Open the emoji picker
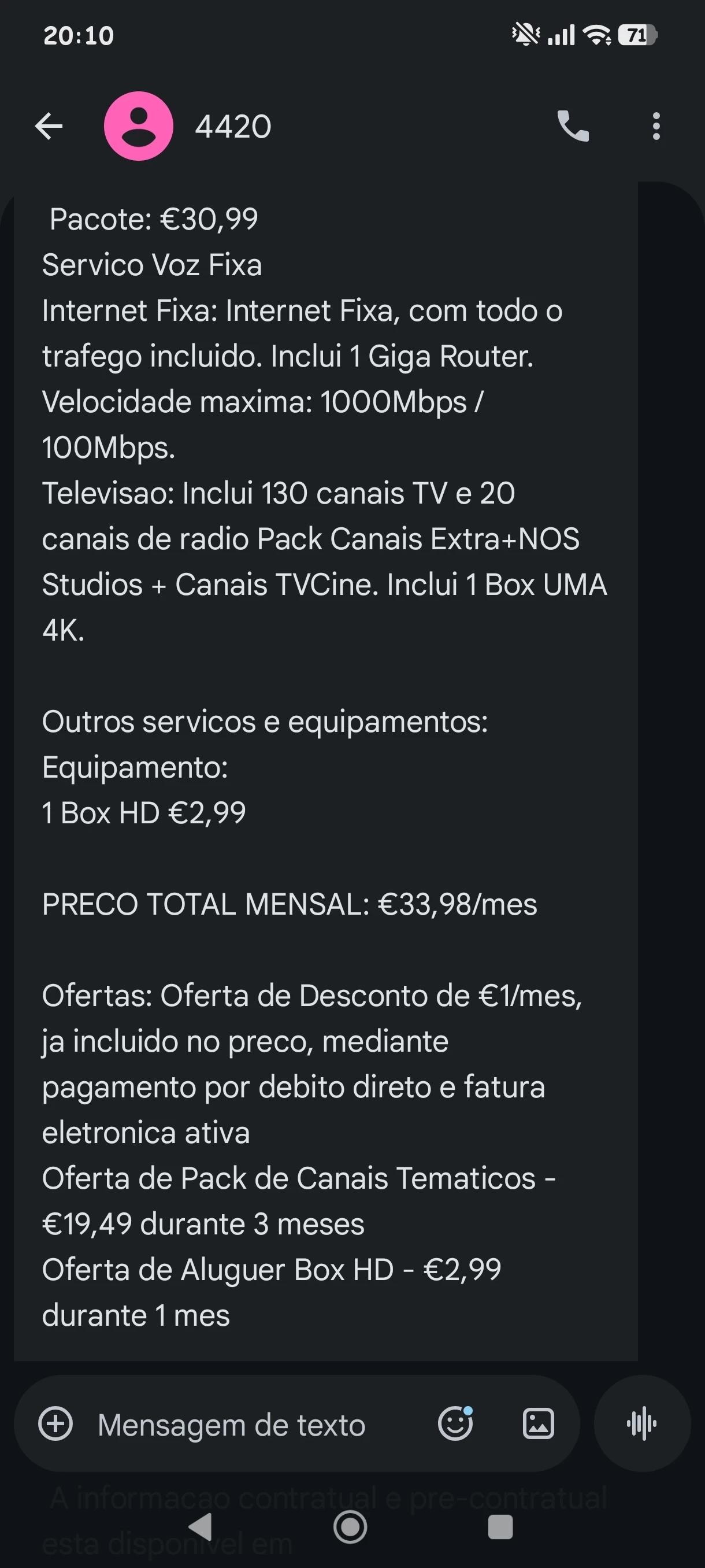Screen dimensions: 705x1568 tap(455, 1425)
